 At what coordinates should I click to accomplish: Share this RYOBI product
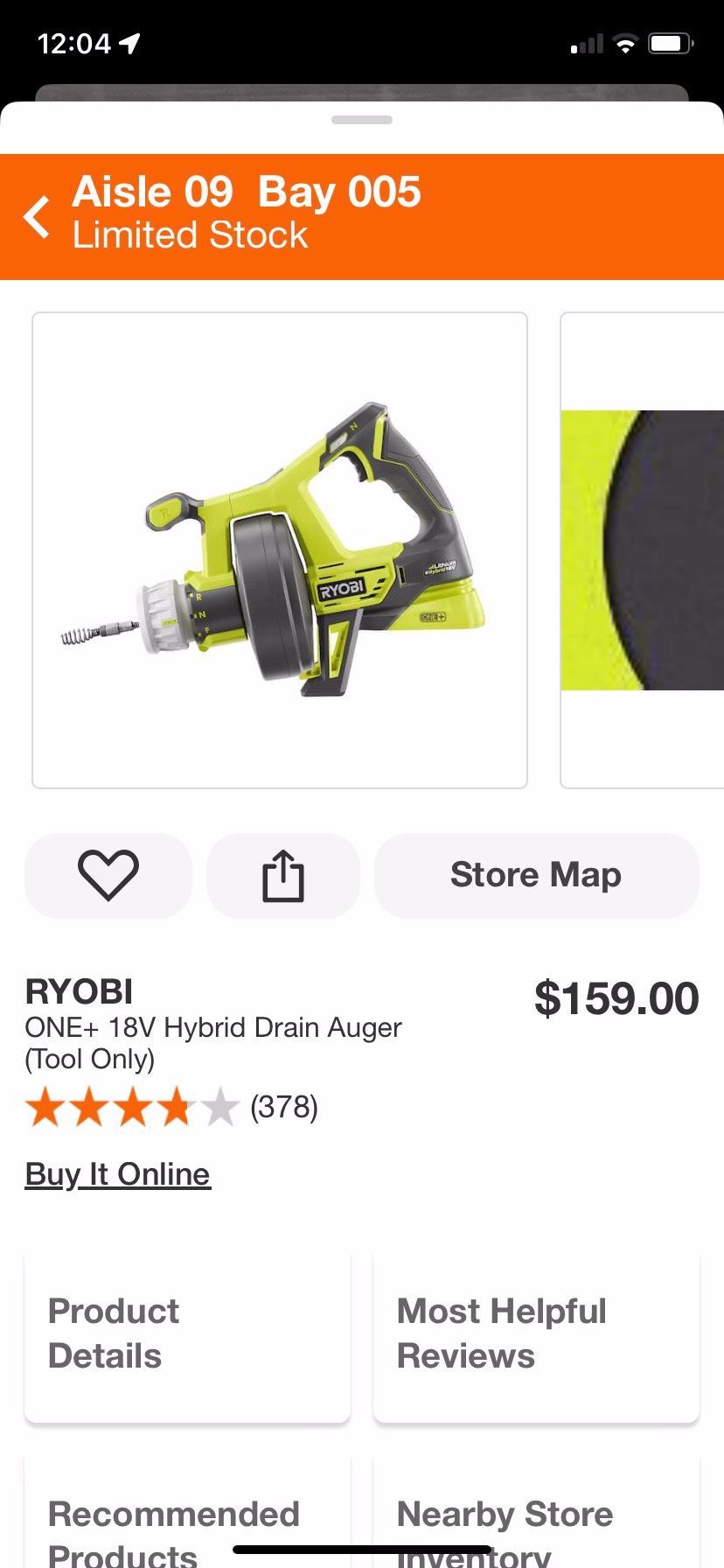[283, 875]
